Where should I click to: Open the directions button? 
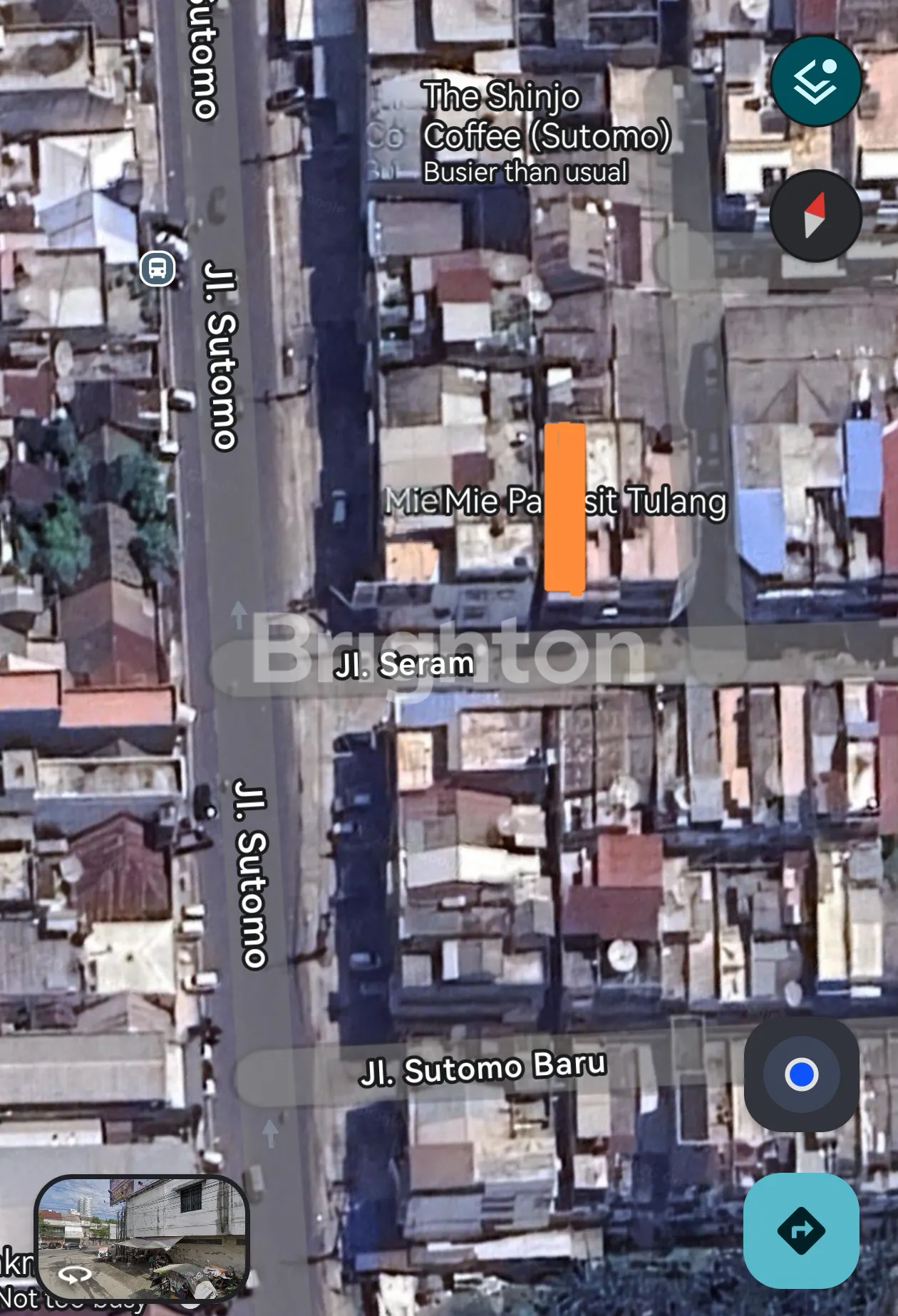(x=801, y=1230)
